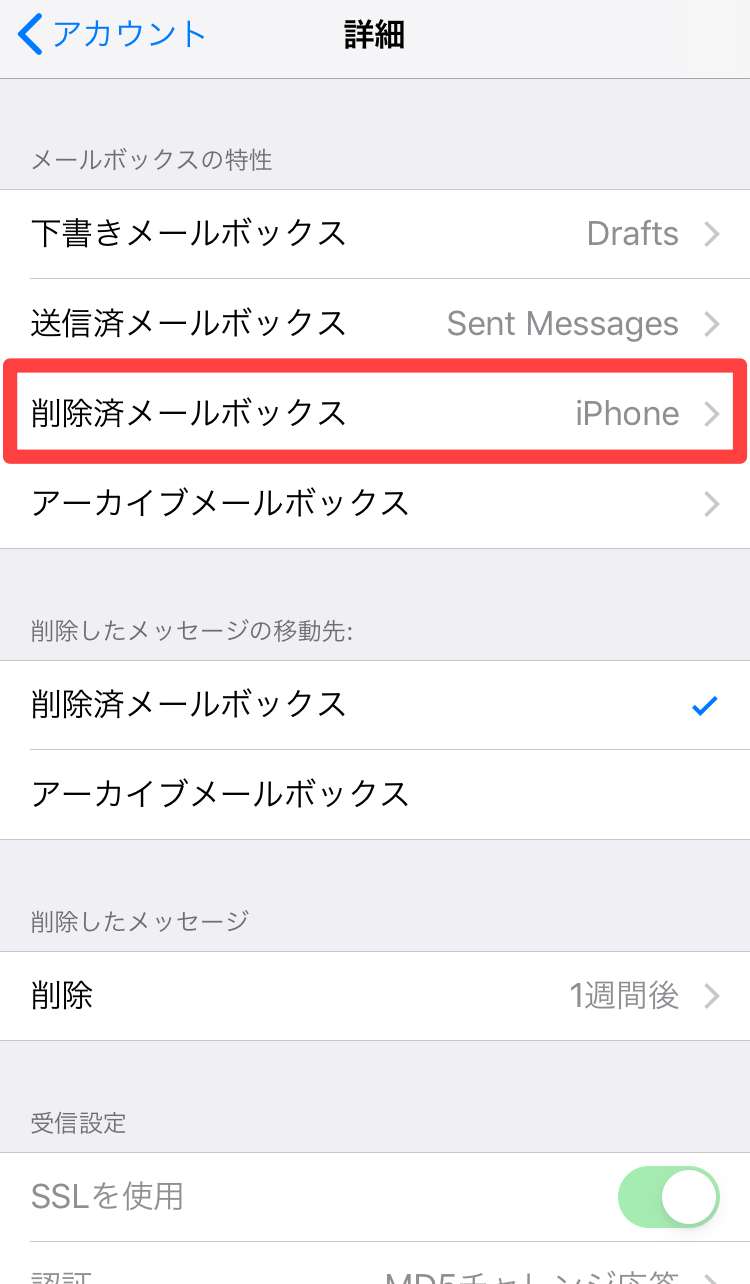Toggle the SSLを使用 switch
Viewport: 750px width, 1284px height.
pyautogui.click(x=668, y=1196)
